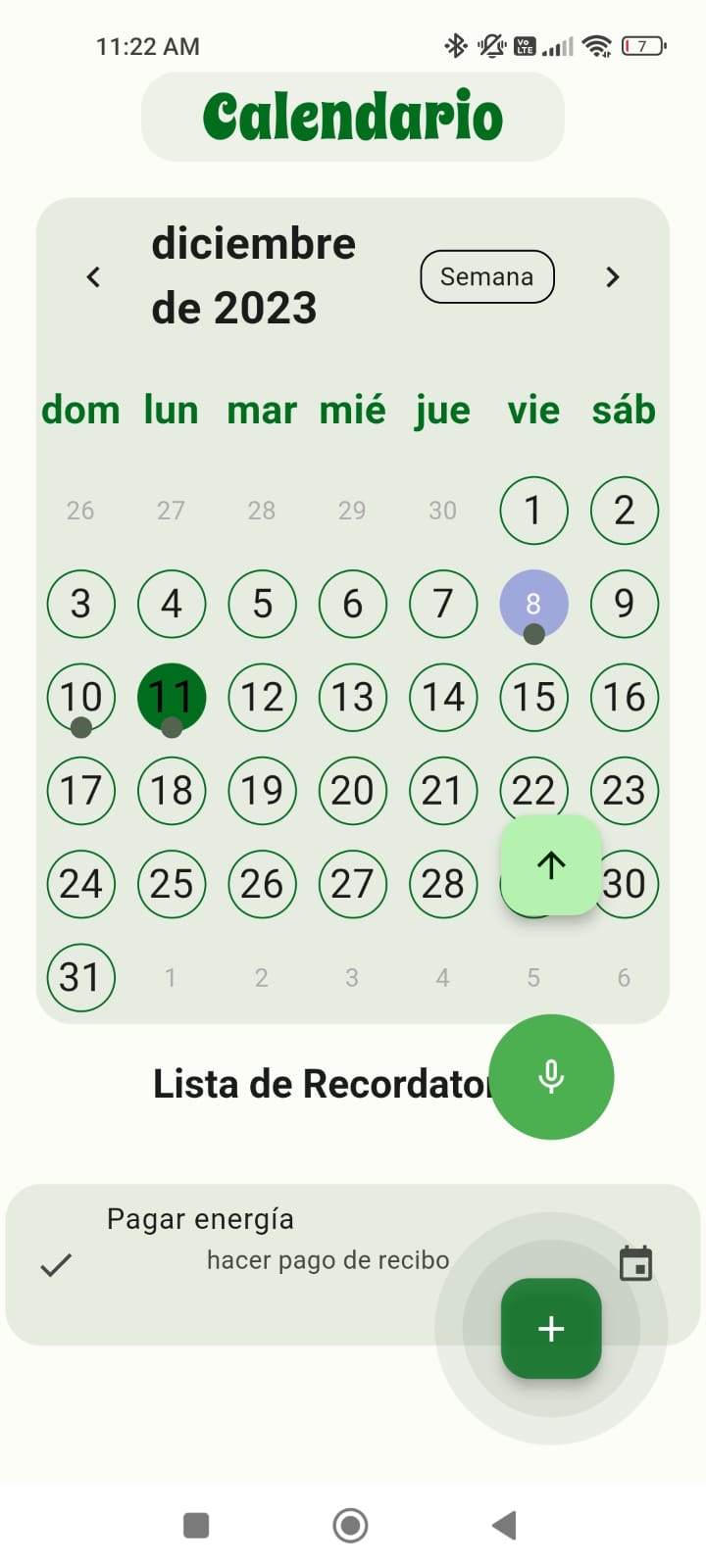Tap the checkmark icon on Pagar energía reminder

tap(56, 1265)
